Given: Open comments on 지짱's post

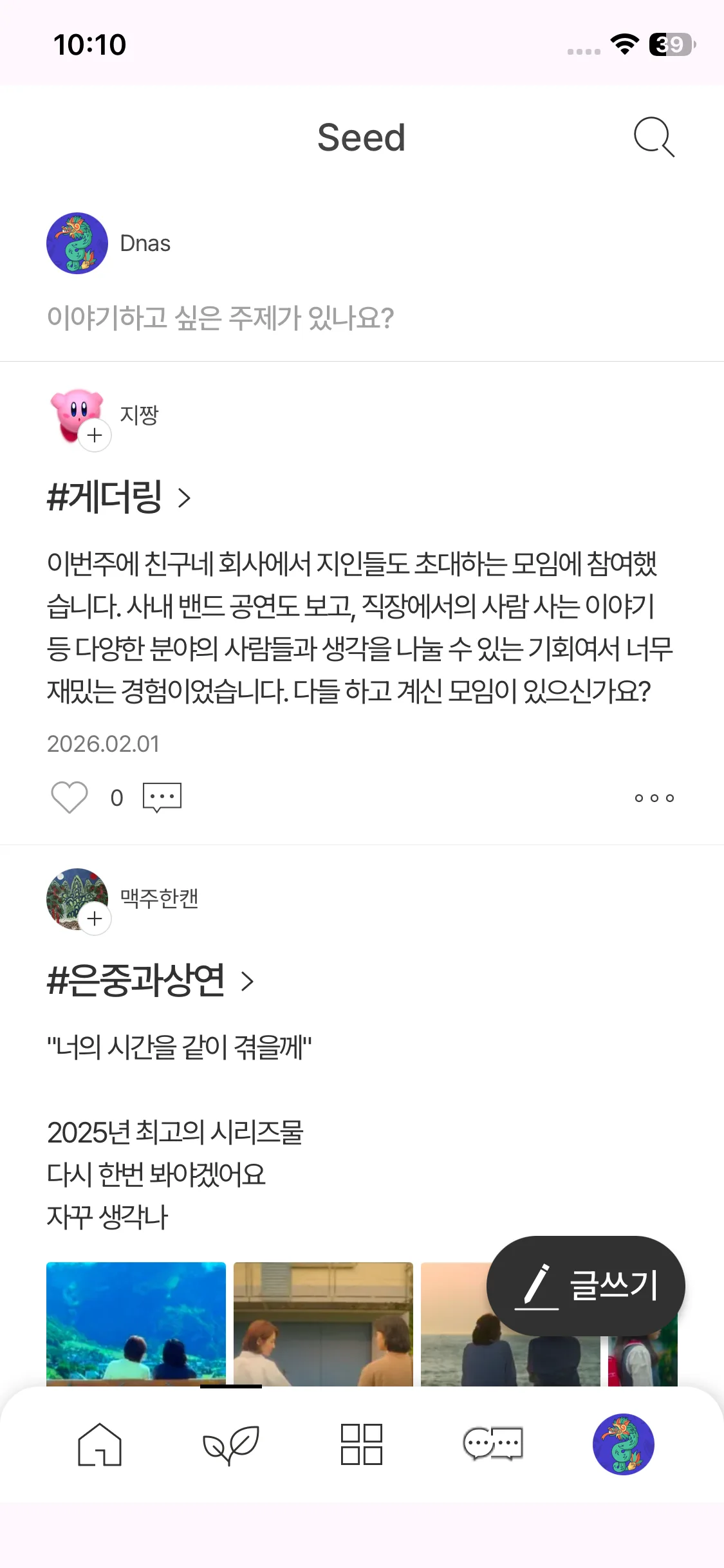Looking at the screenshot, I should click(162, 798).
